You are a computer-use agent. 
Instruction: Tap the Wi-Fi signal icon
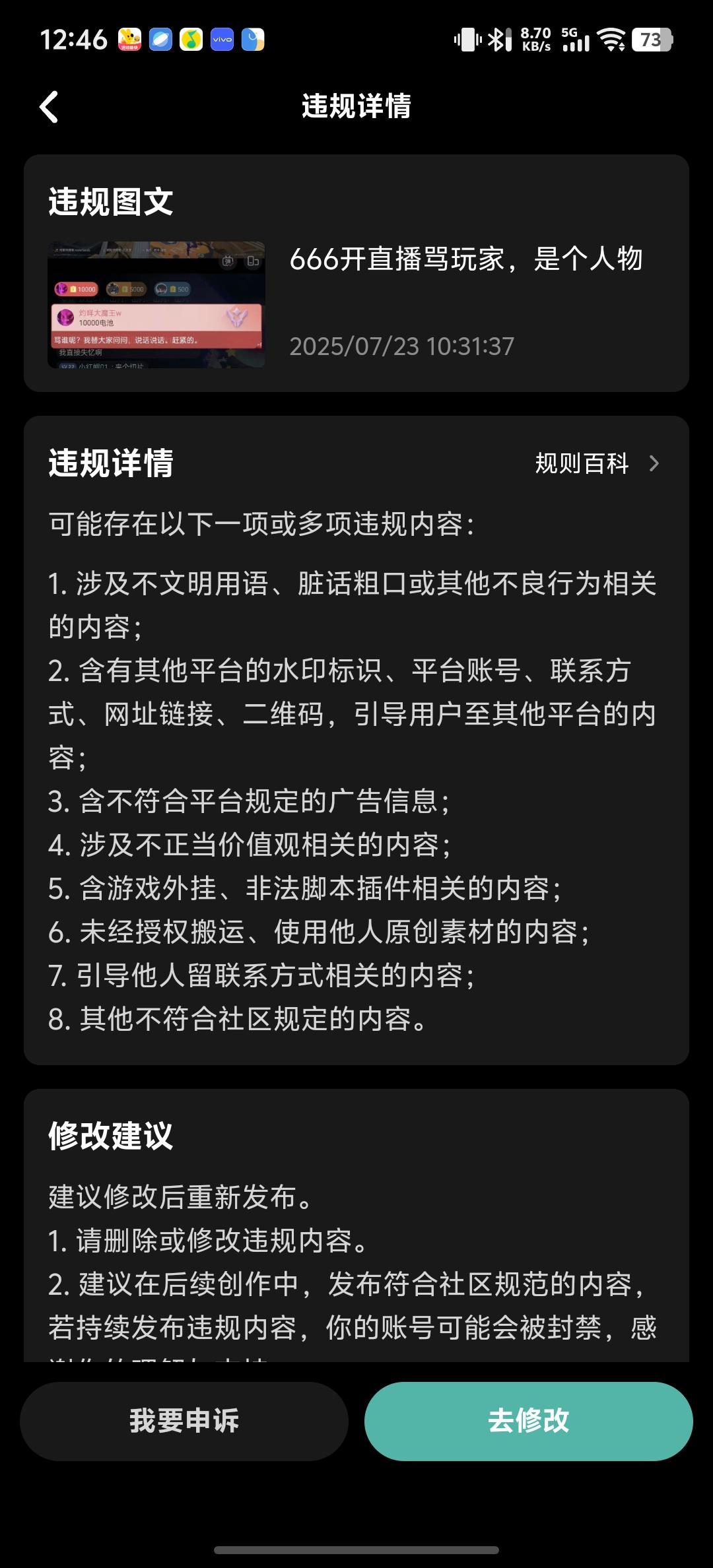click(611, 40)
